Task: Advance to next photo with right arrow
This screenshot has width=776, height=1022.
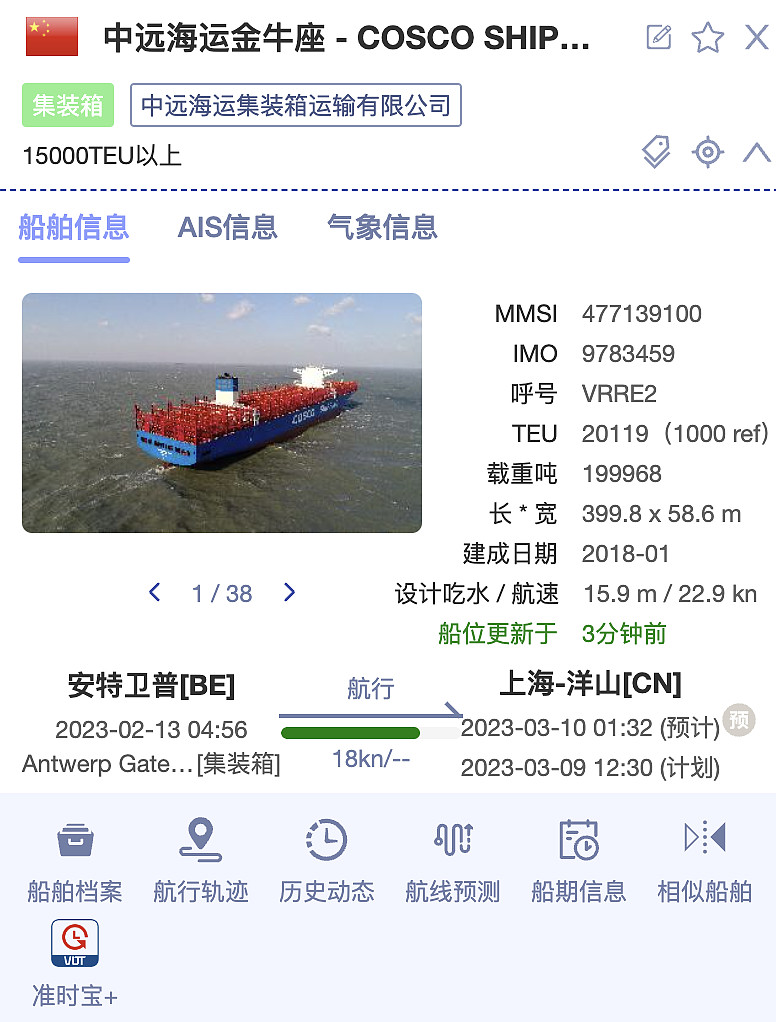Action: tap(289, 592)
